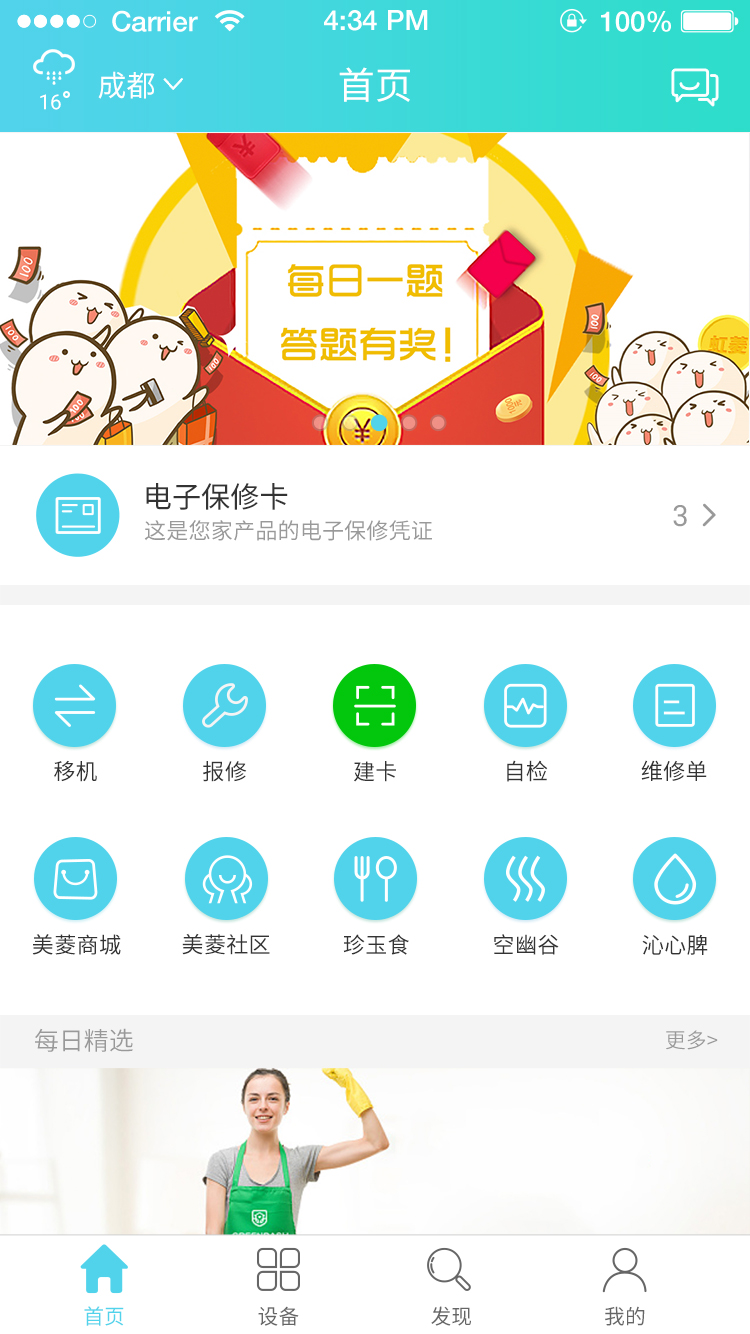This screenshot has height=1334, width=750.
Task: Open the chat message icon in top bar
Action: tap(697, 86)
